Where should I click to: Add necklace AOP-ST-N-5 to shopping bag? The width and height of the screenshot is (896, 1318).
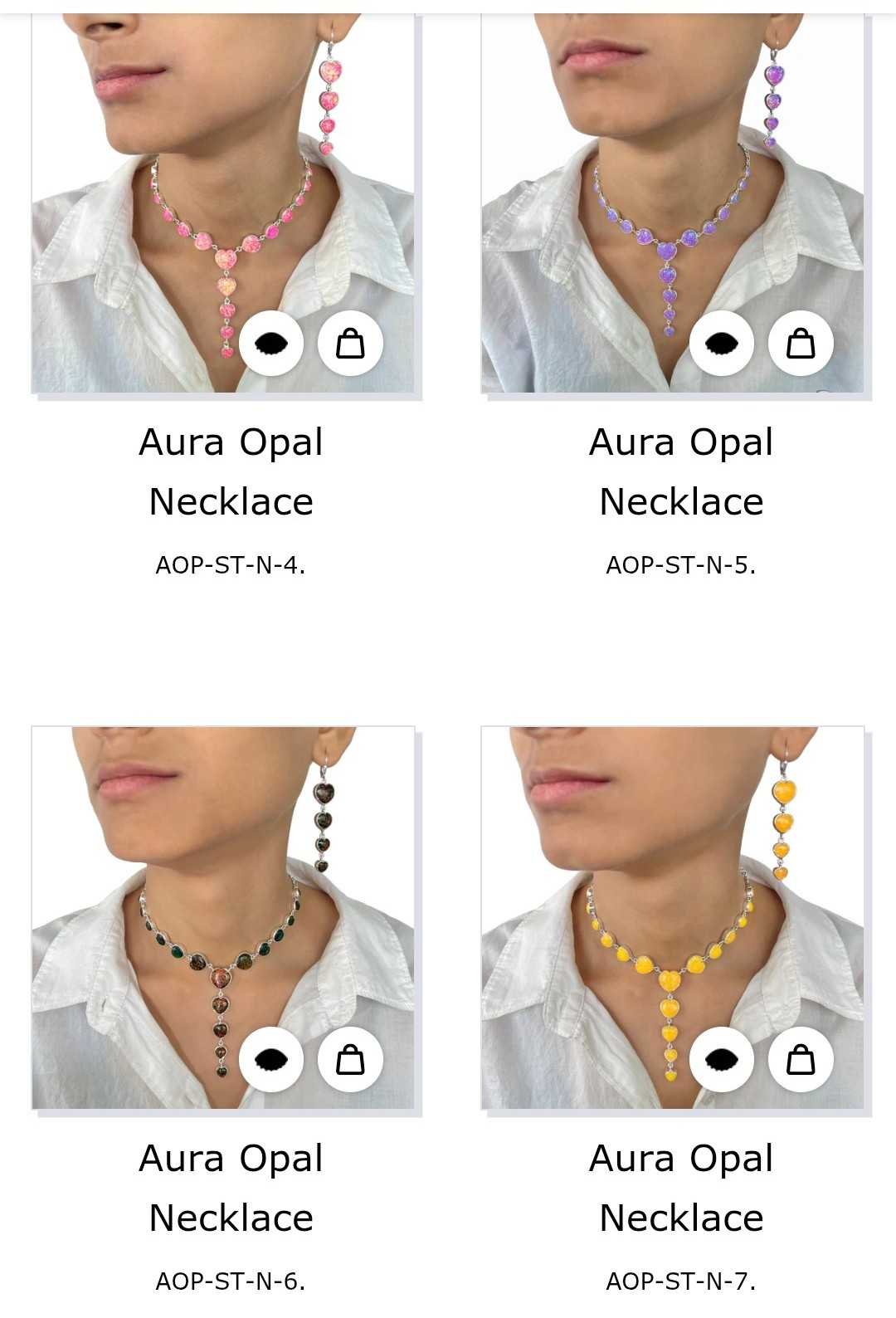click(801, 343)
